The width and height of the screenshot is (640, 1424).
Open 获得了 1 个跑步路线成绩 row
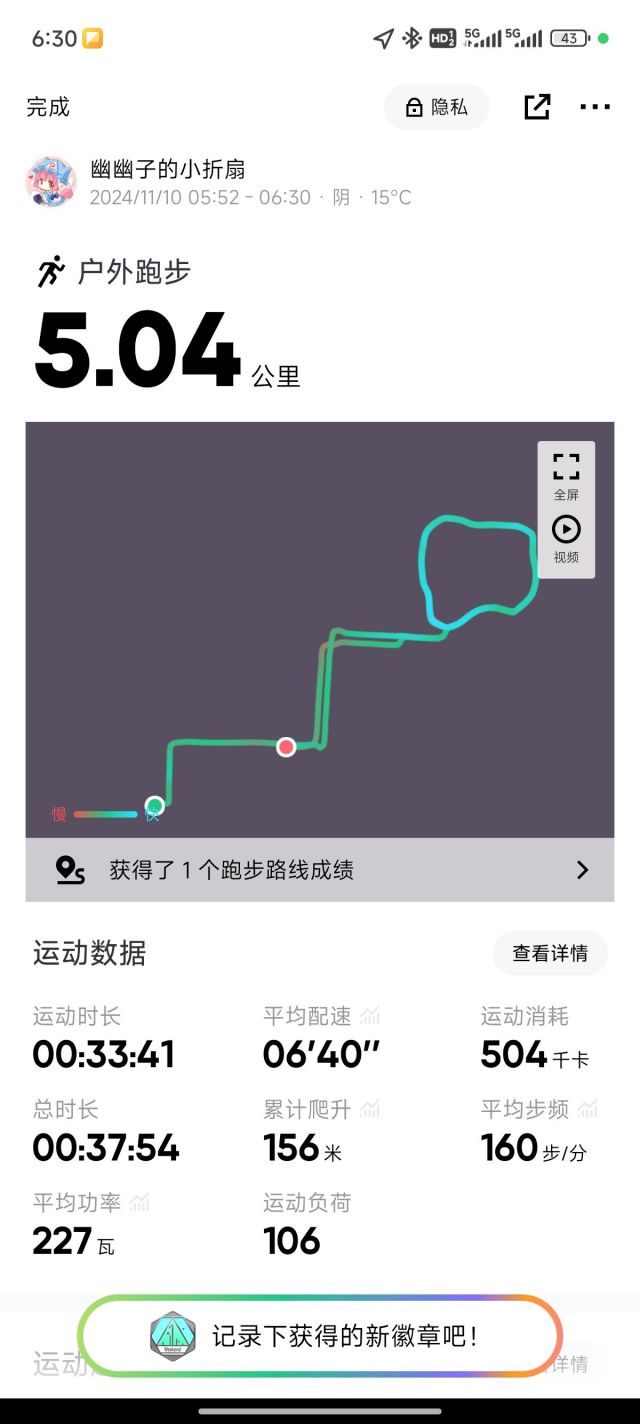(x=320, y=870)
